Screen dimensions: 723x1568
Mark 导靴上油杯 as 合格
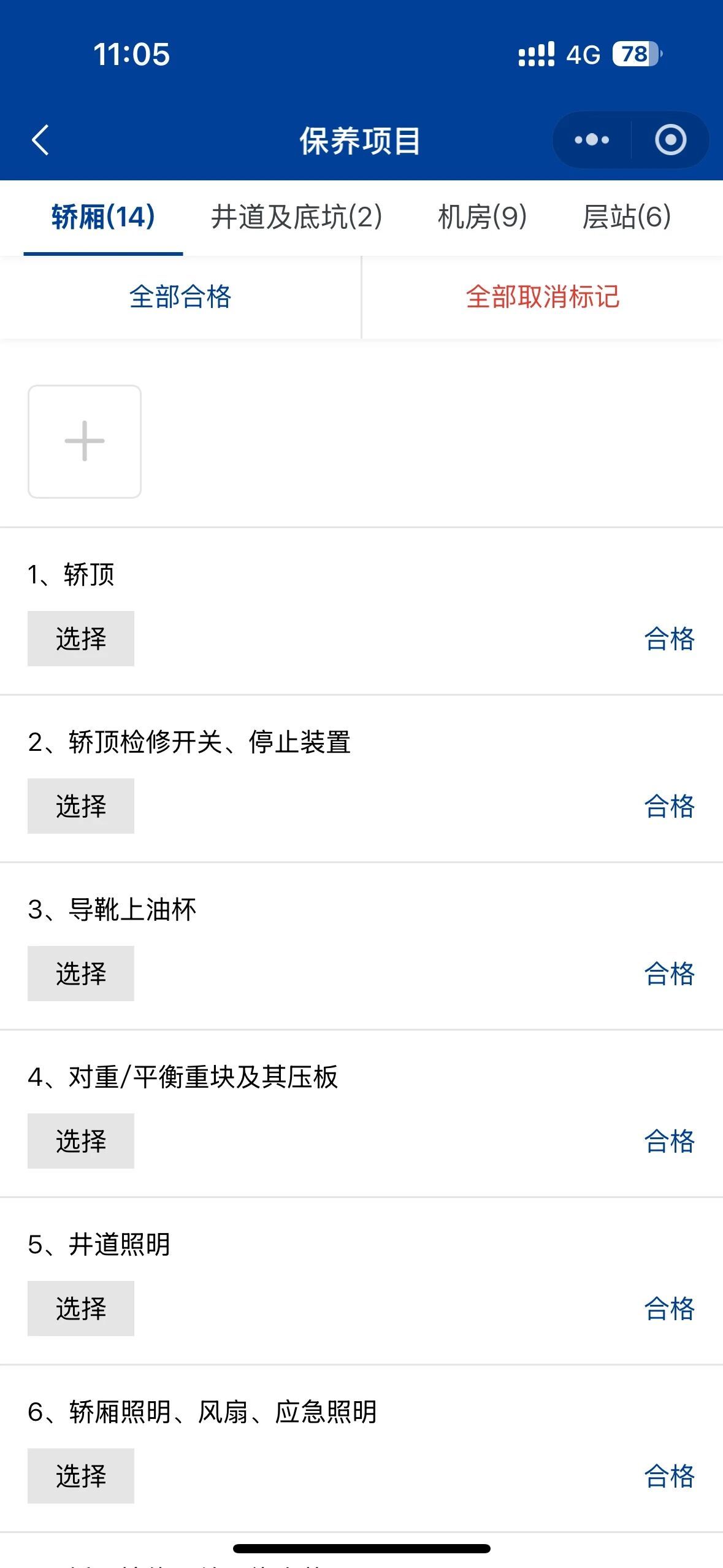(x=669, y=974)
